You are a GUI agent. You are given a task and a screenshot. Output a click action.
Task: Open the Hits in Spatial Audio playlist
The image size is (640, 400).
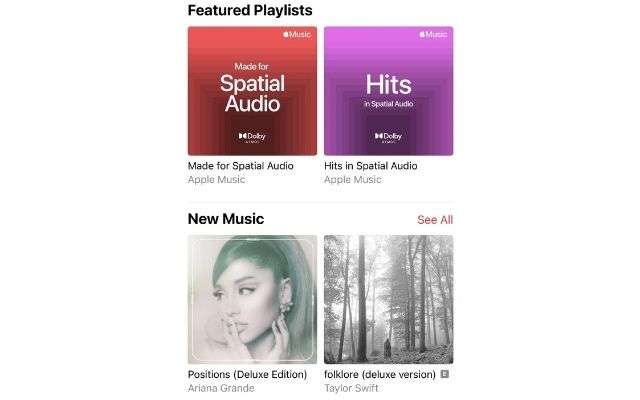click(388, 91)
